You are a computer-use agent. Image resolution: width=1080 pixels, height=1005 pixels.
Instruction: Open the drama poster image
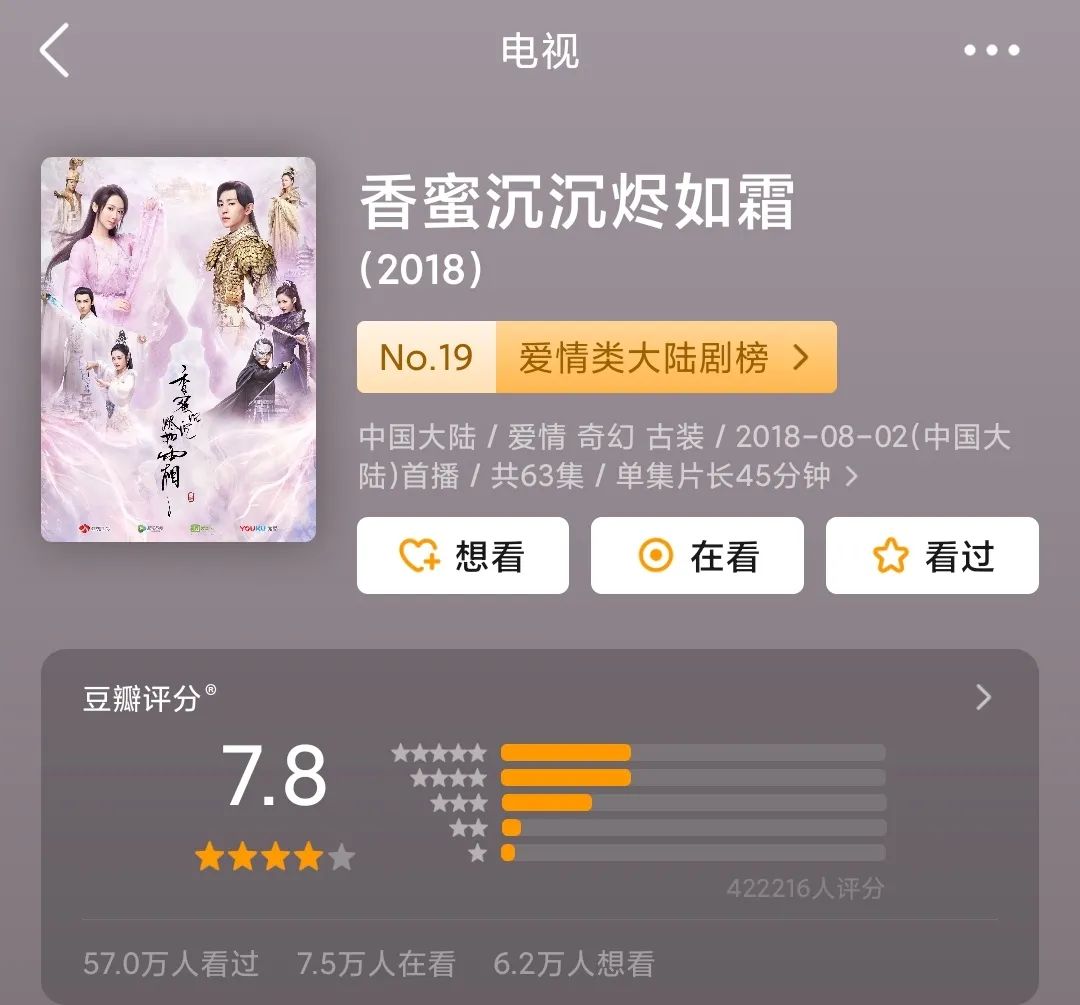click(x=178, y=349)
